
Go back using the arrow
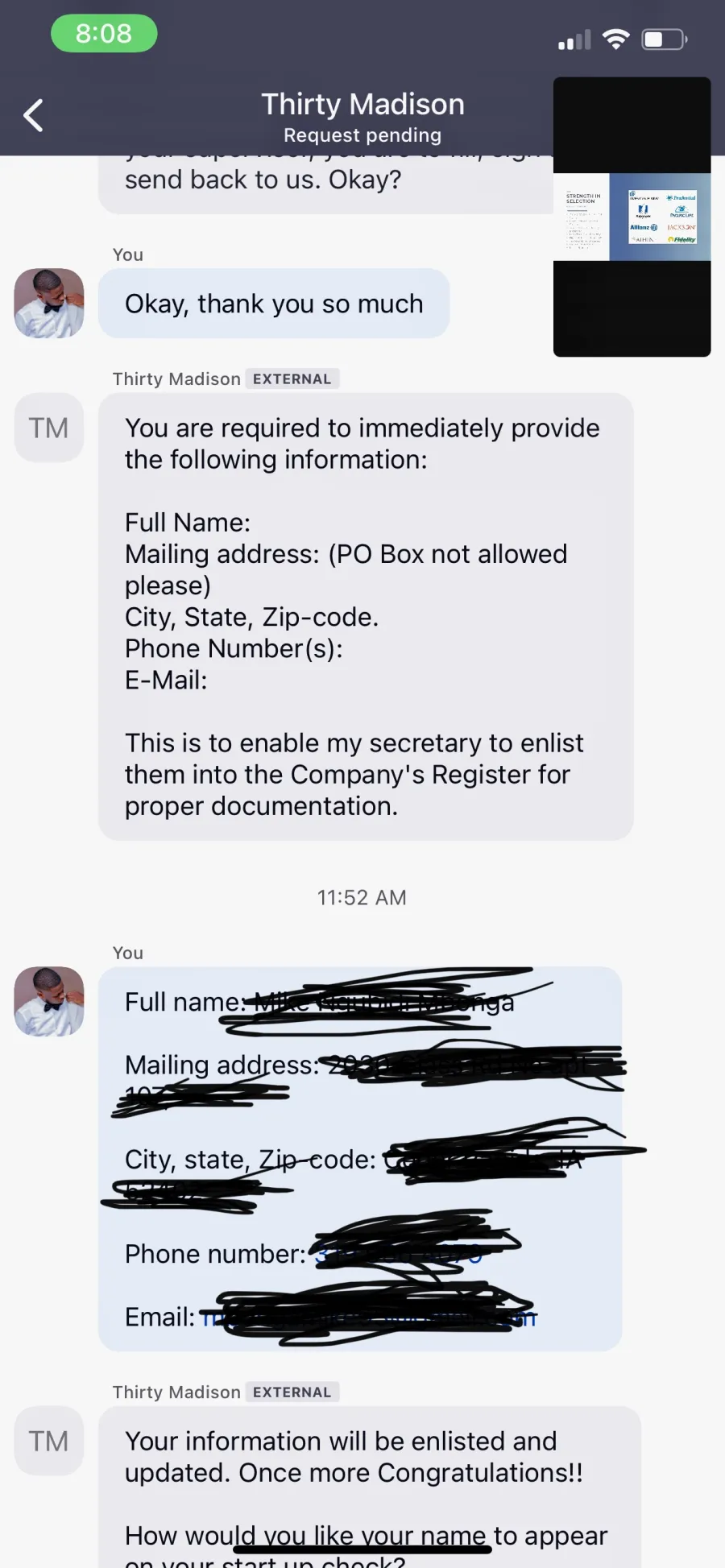click(33, 116)
